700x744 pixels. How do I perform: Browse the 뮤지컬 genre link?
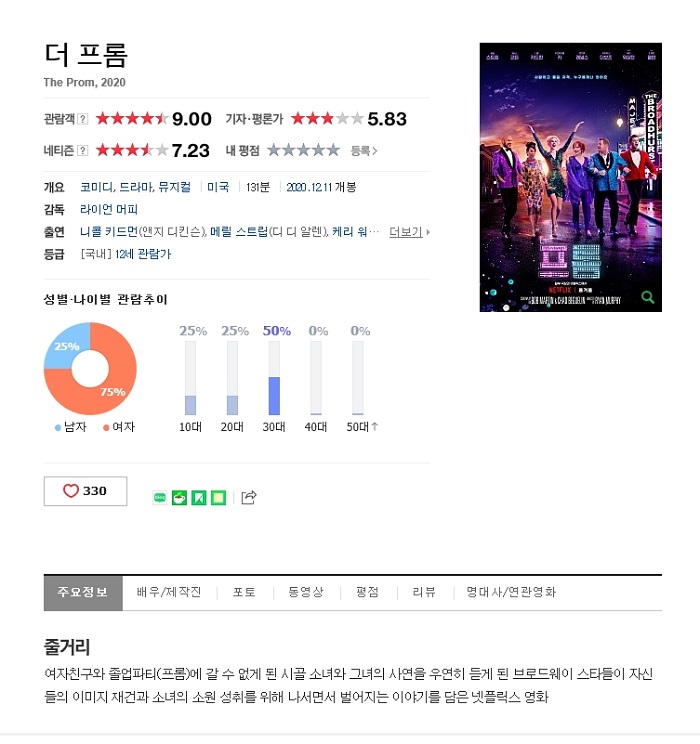click(175, 187)
